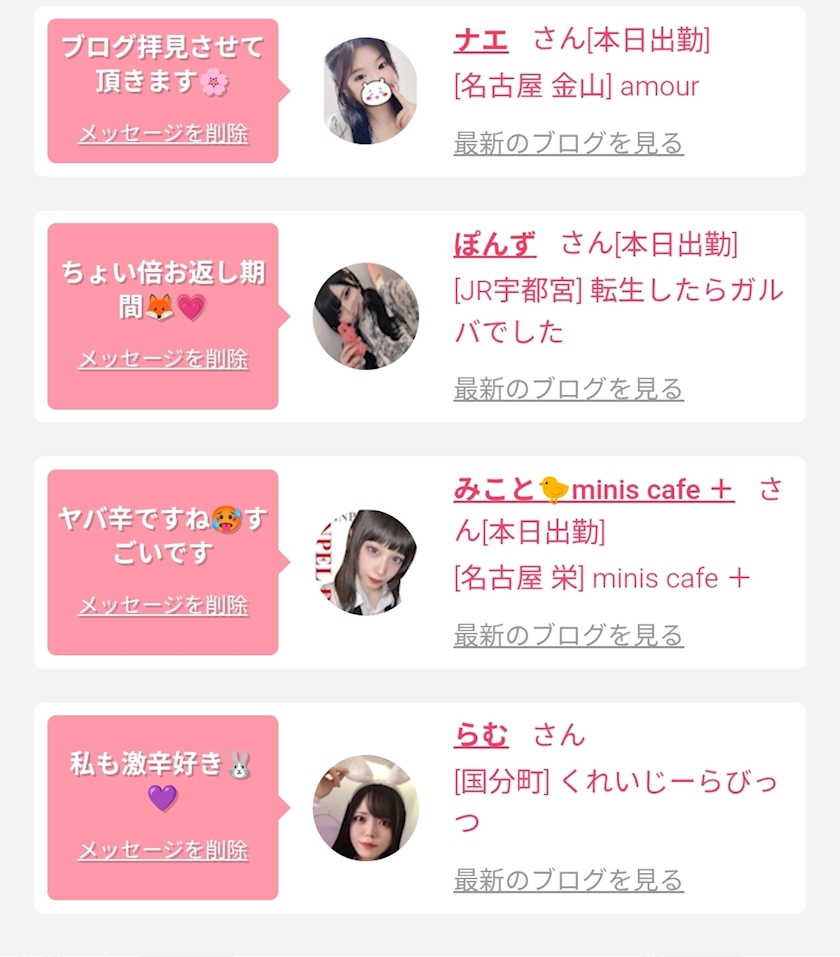The width and height of the screenshot is (840, 957).
Task: Delete the message sent to ナエ
Action: [x=163, y=134]
